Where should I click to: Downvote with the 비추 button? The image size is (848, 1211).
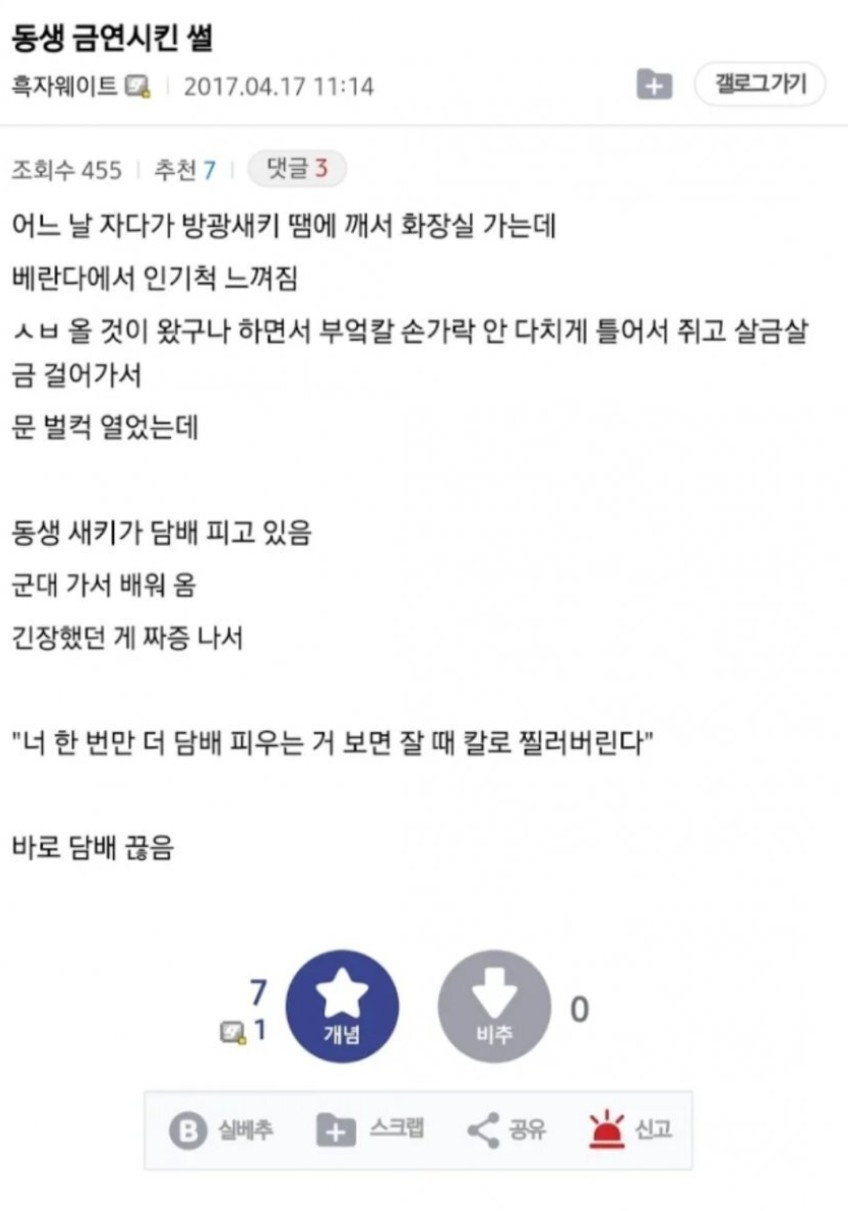494,1005
